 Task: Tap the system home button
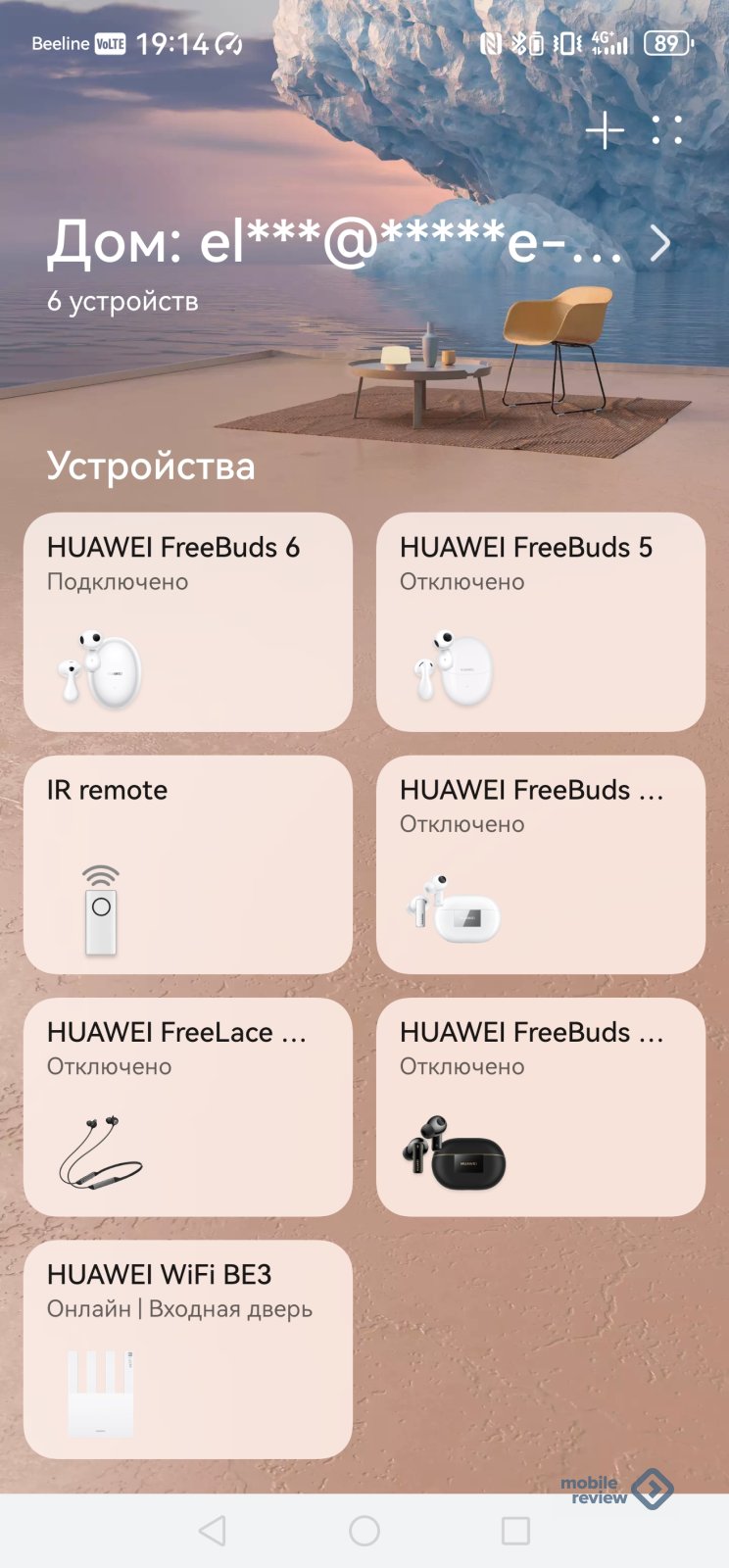tap(364, 1531)
